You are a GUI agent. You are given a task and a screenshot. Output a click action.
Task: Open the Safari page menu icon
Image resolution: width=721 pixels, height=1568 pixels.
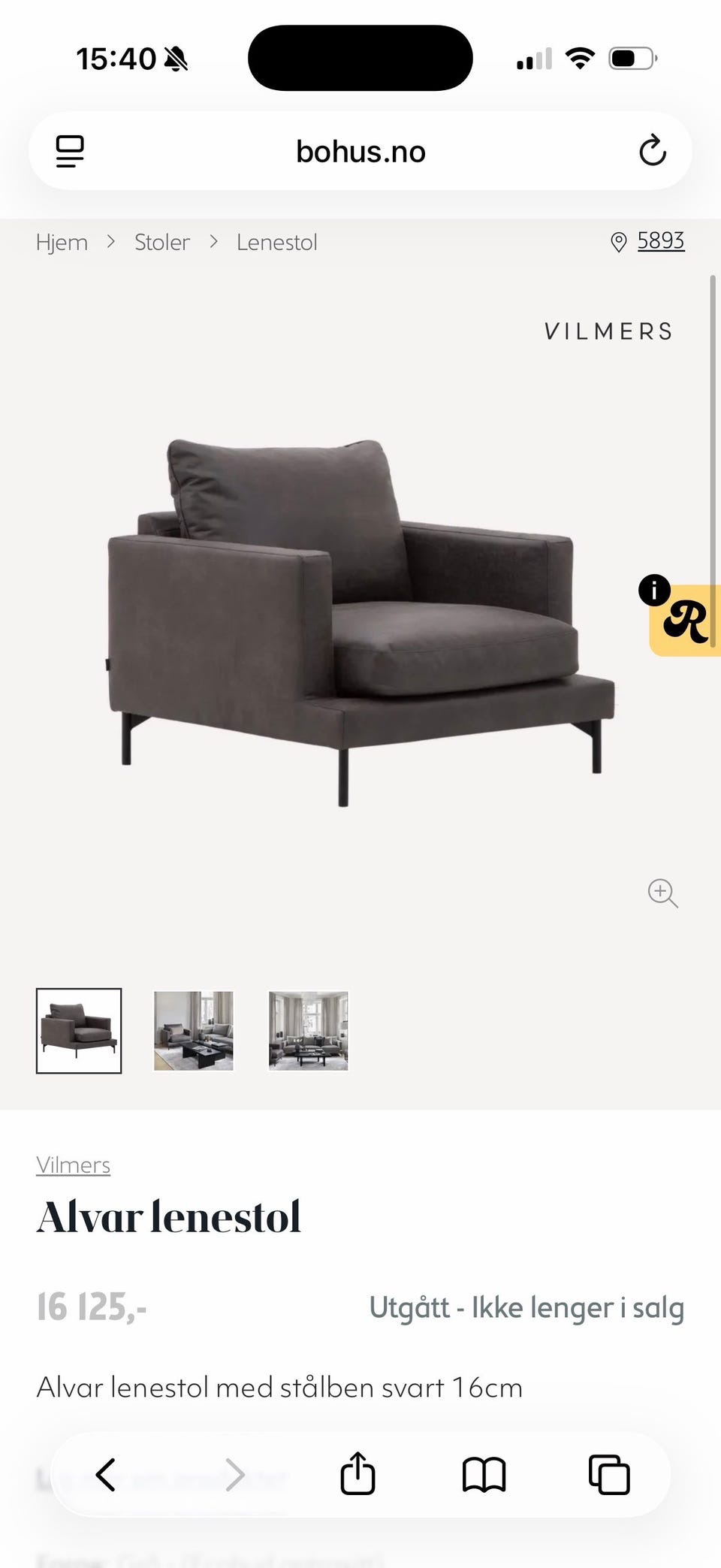pos(70,151)
